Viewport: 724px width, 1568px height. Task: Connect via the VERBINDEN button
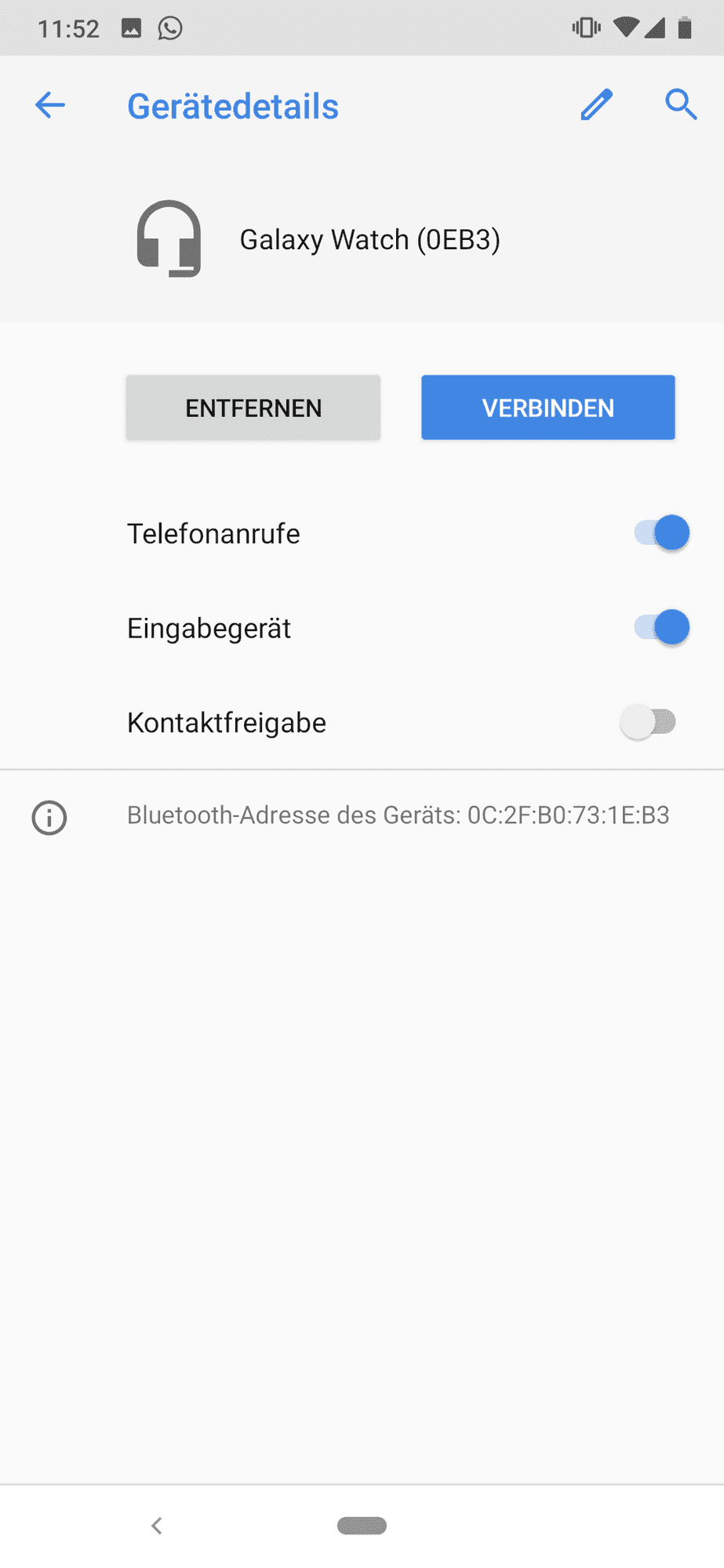(548, 408)
